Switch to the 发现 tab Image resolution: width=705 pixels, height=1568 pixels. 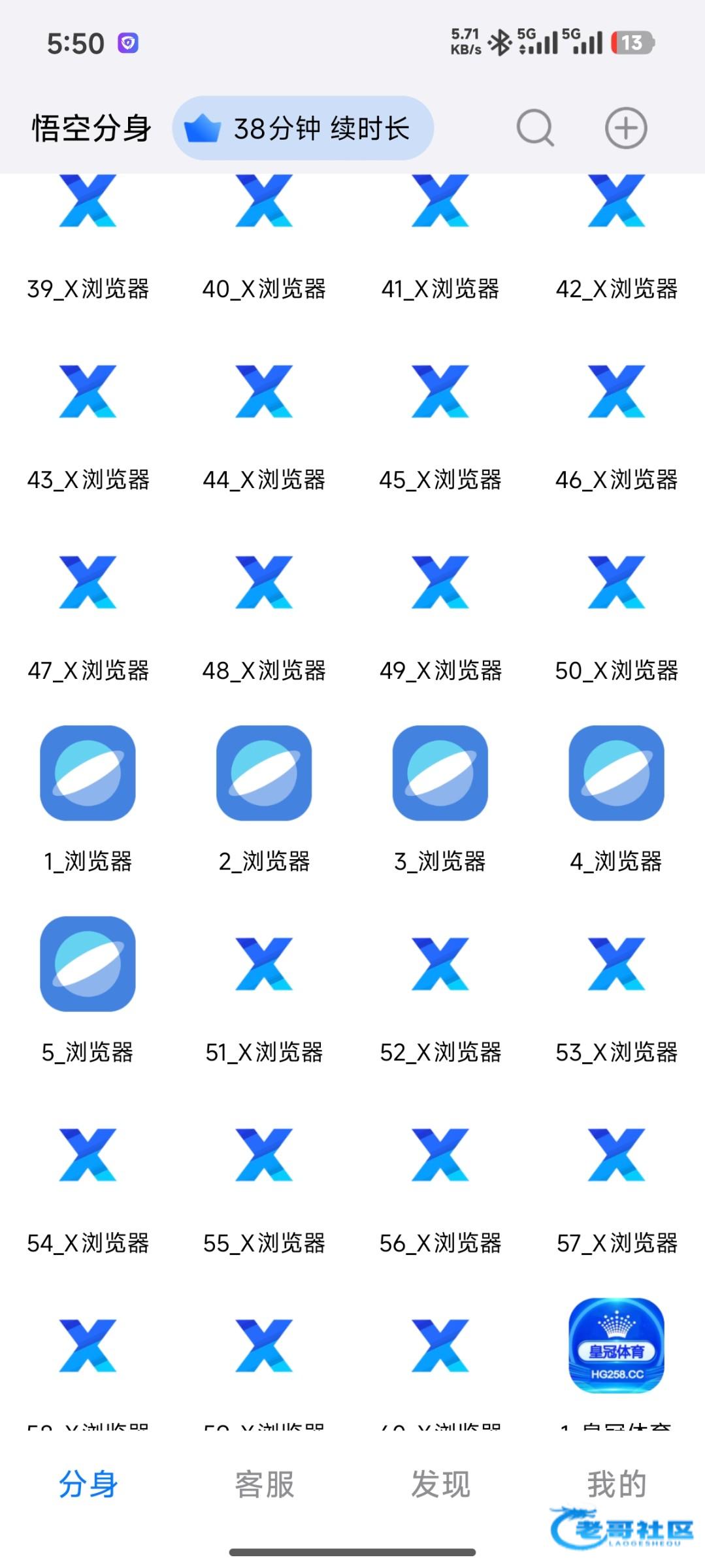[x=440, y=1484]
